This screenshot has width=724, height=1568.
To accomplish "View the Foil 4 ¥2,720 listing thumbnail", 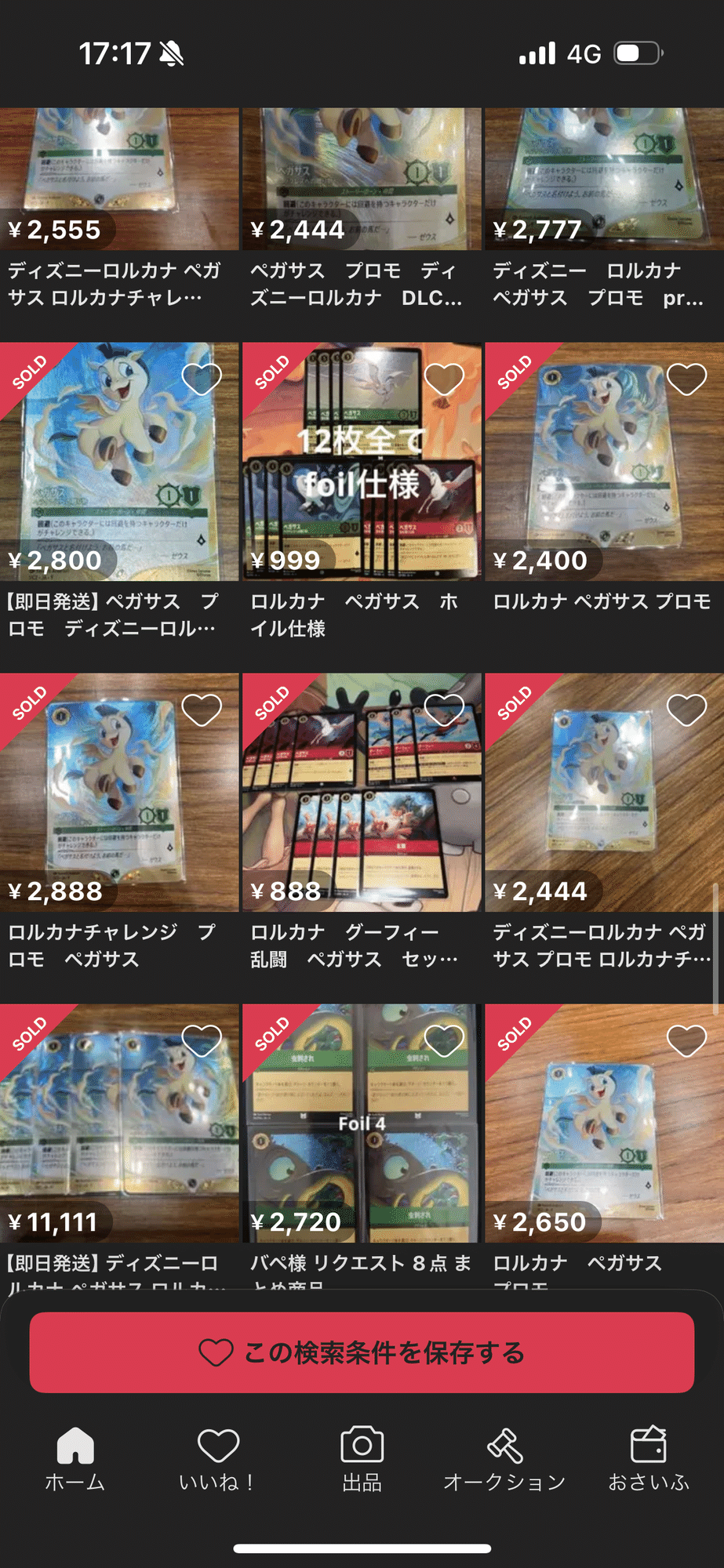I will (x=361, y=1121).
